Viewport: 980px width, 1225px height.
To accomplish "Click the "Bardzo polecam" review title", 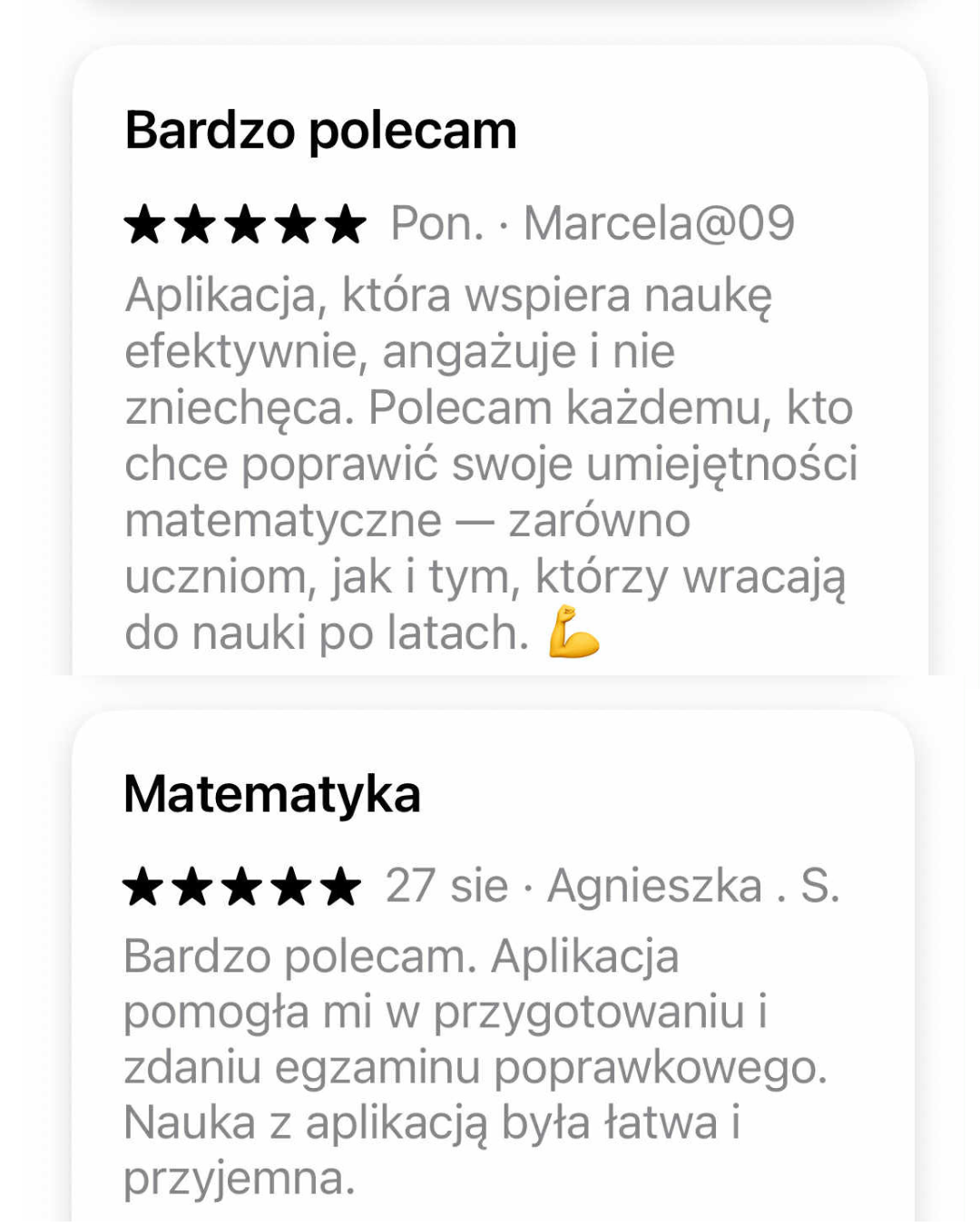I will [322, 130].
